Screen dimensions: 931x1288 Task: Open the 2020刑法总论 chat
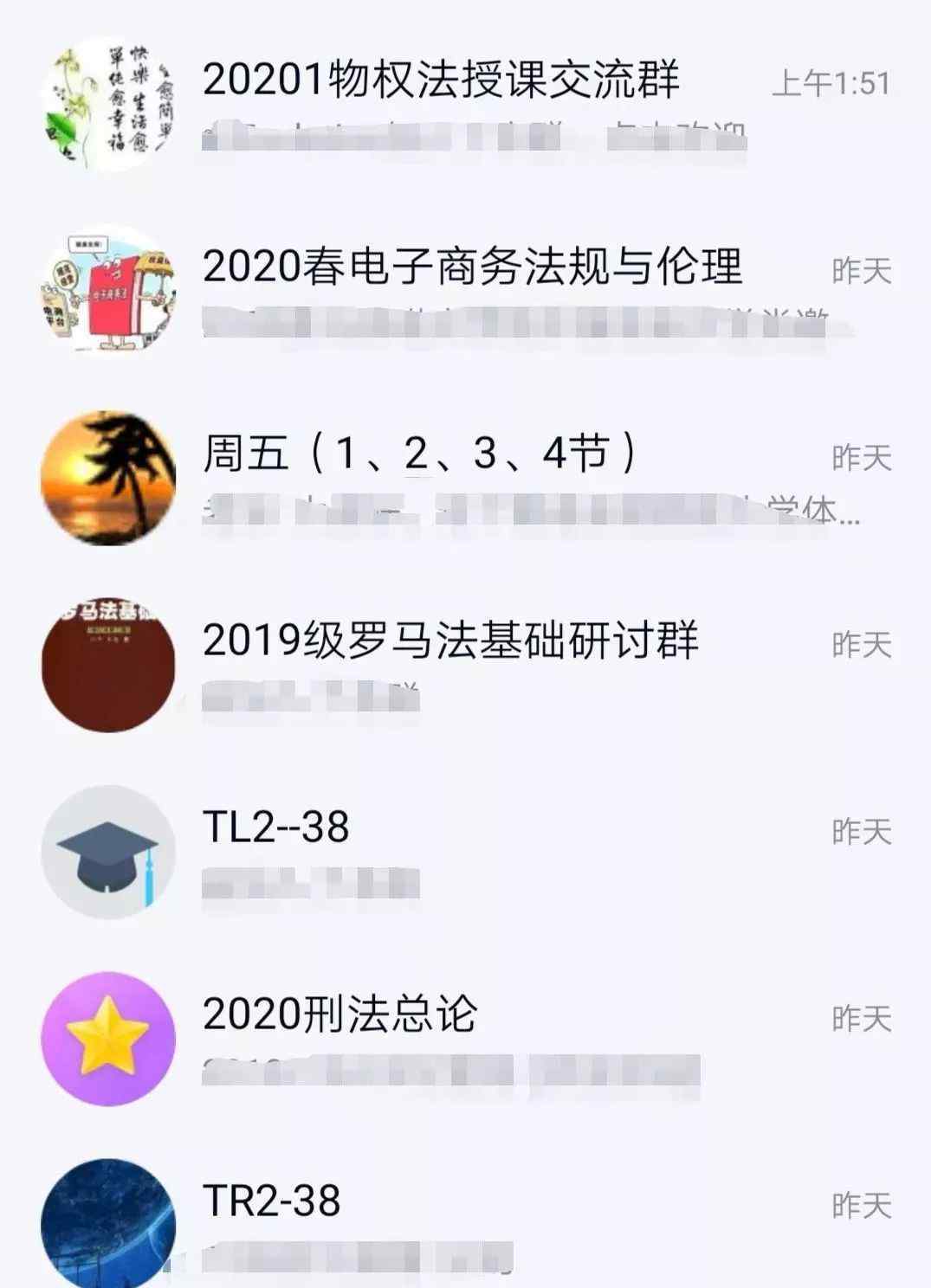(339, 1014)
